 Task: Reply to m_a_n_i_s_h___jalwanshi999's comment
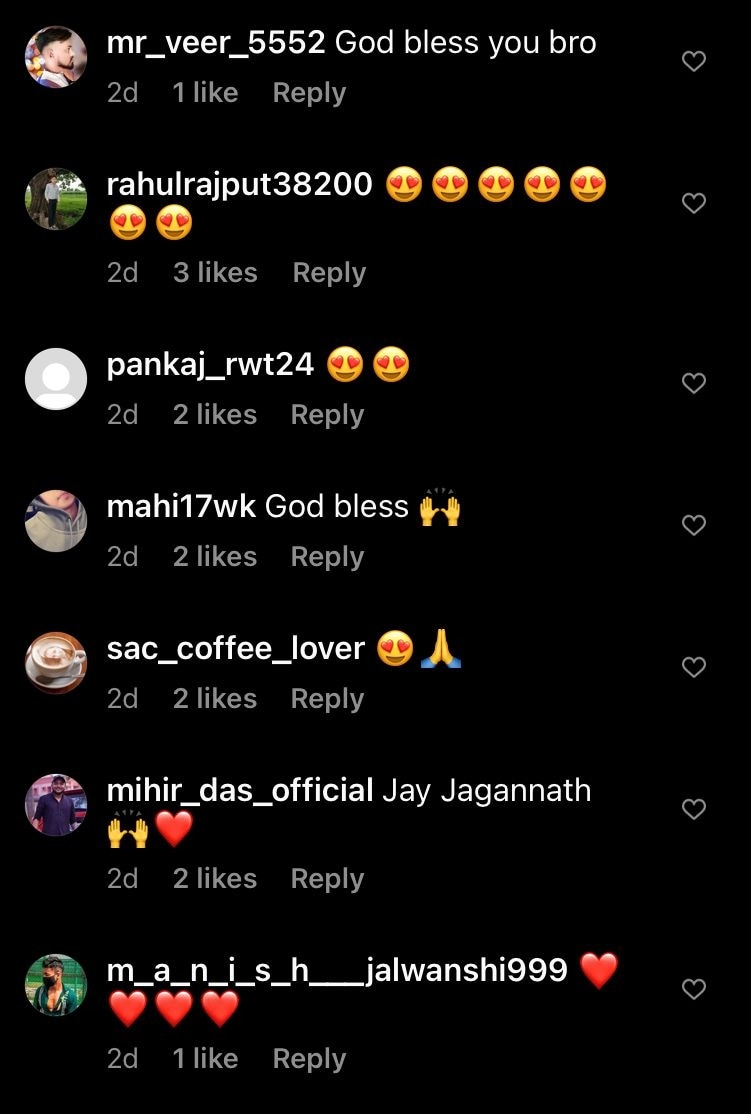pos(309,1059)
